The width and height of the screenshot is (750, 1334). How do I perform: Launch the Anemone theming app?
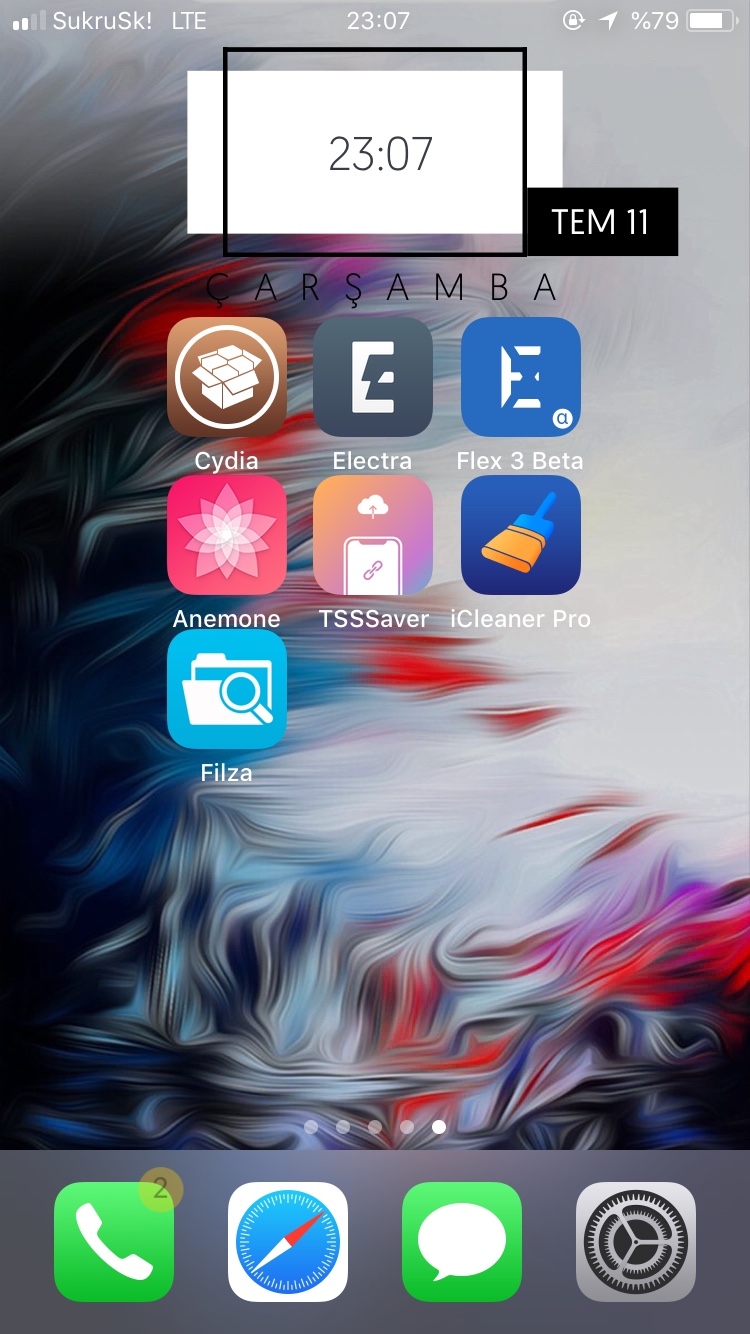pyautogui.click(x=227, y=535)
